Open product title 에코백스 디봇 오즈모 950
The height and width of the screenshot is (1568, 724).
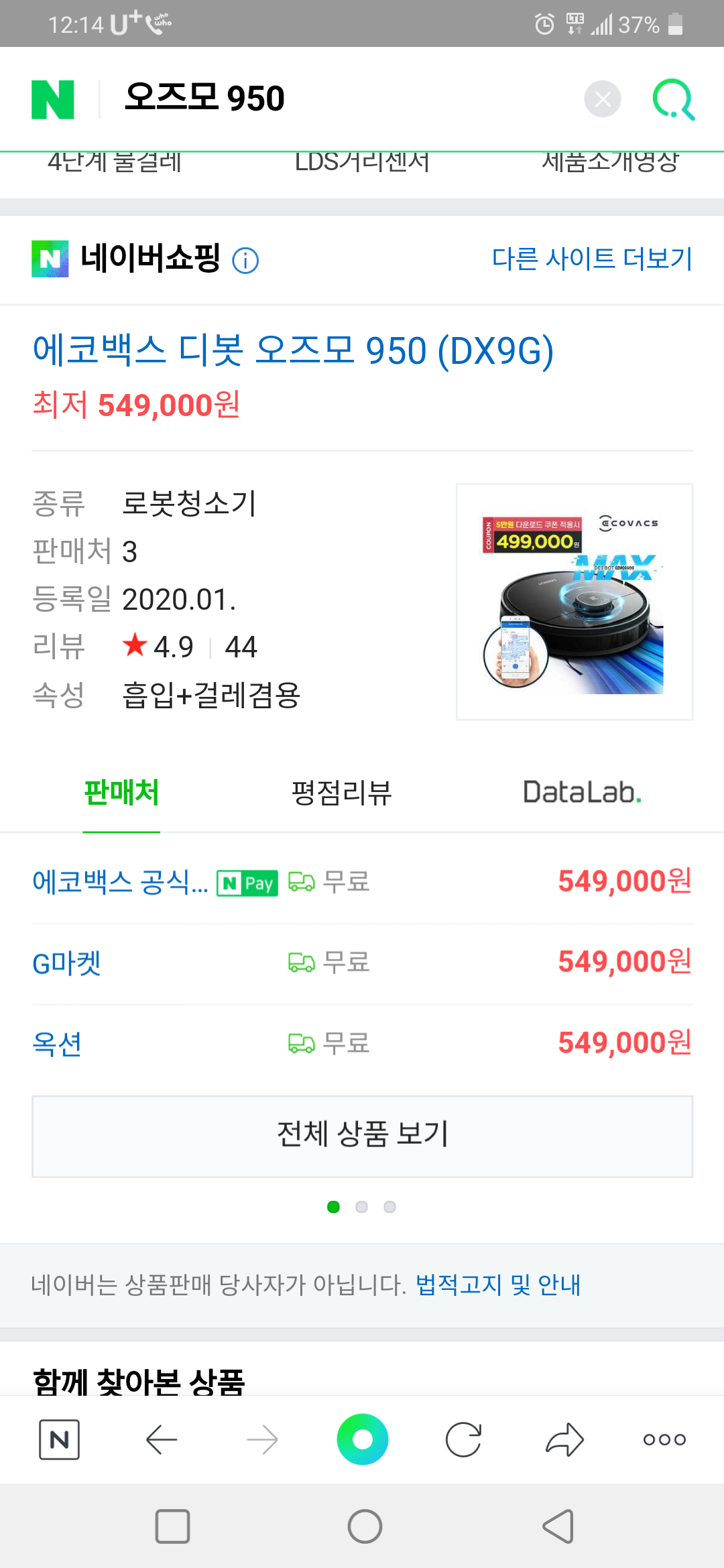(x=293, y=350)
